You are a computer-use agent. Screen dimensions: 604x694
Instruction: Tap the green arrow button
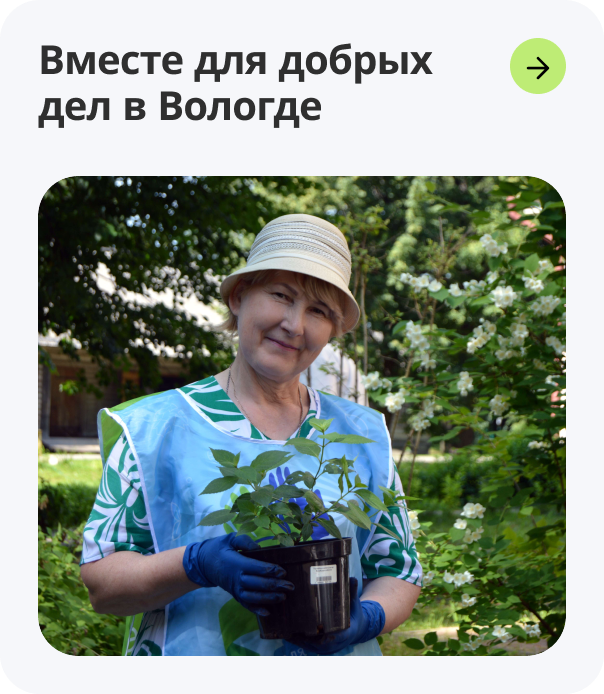tap(538, 67)
